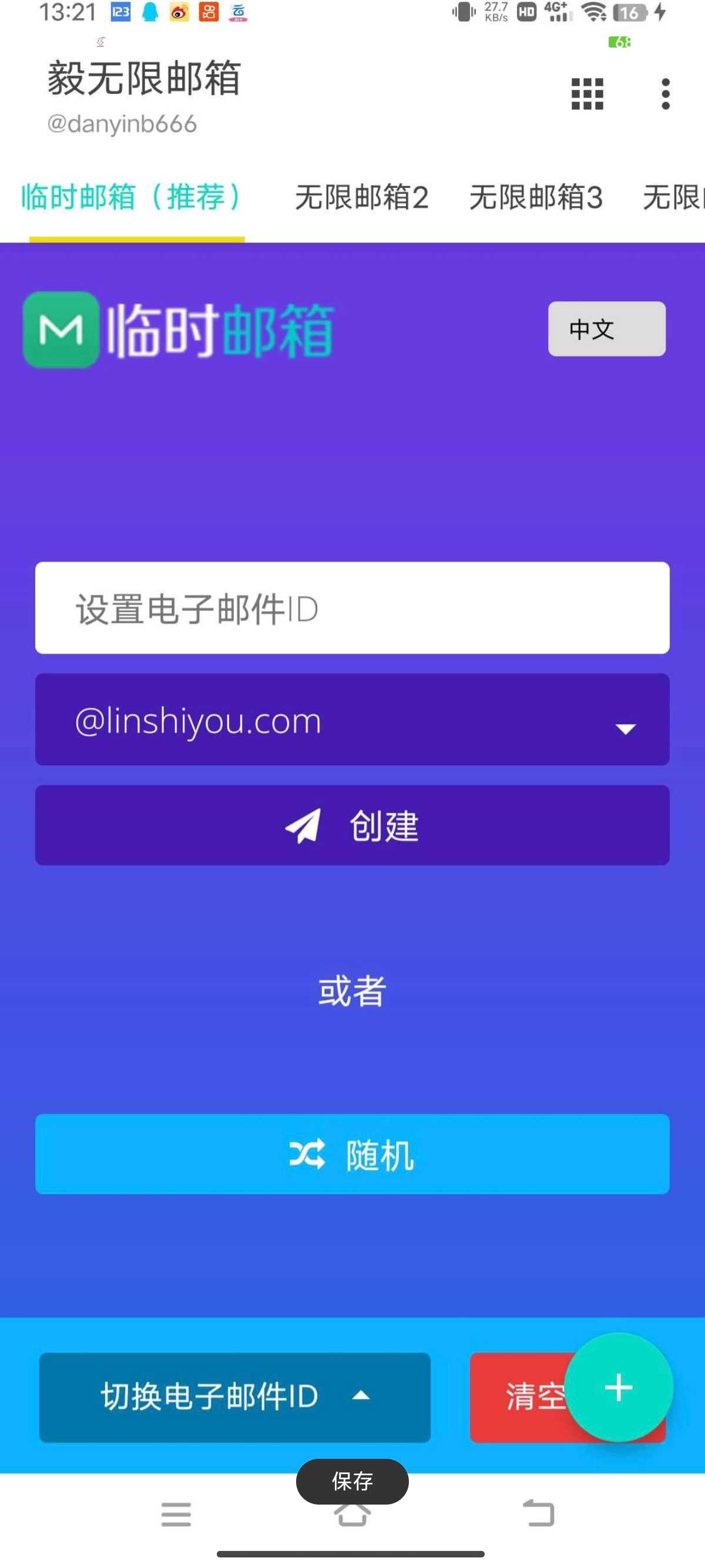Go back using the system back button

coord(539,1513)
